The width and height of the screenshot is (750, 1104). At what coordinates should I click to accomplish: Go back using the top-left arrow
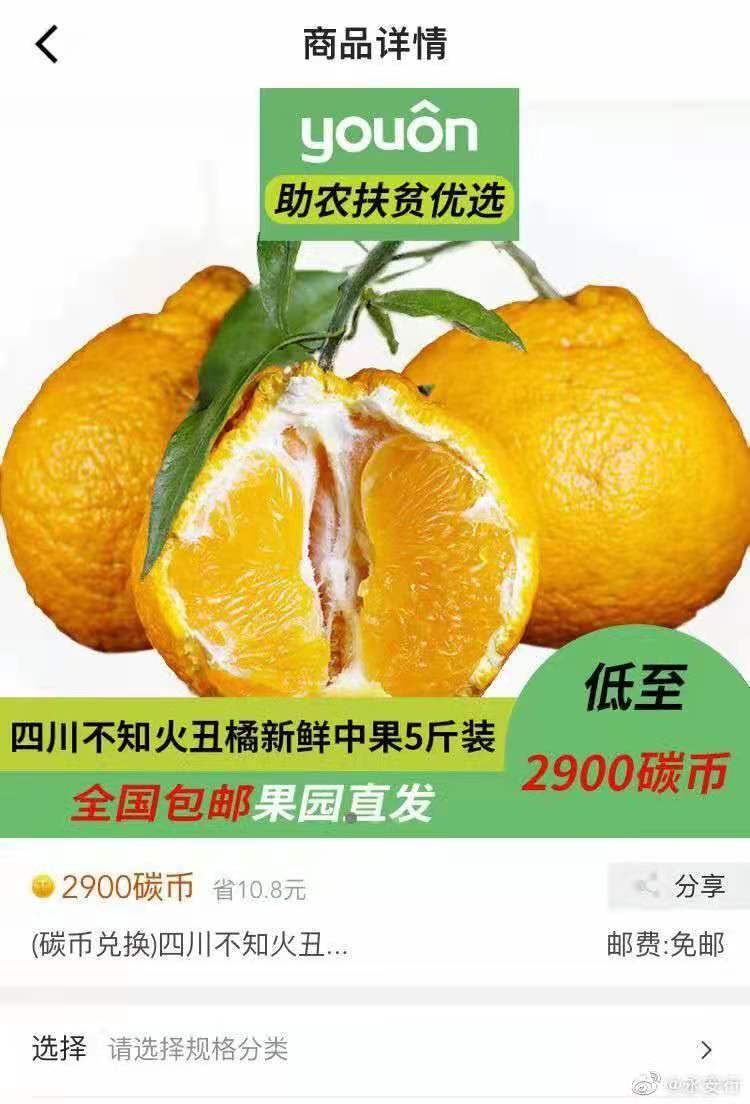[47, 45]
